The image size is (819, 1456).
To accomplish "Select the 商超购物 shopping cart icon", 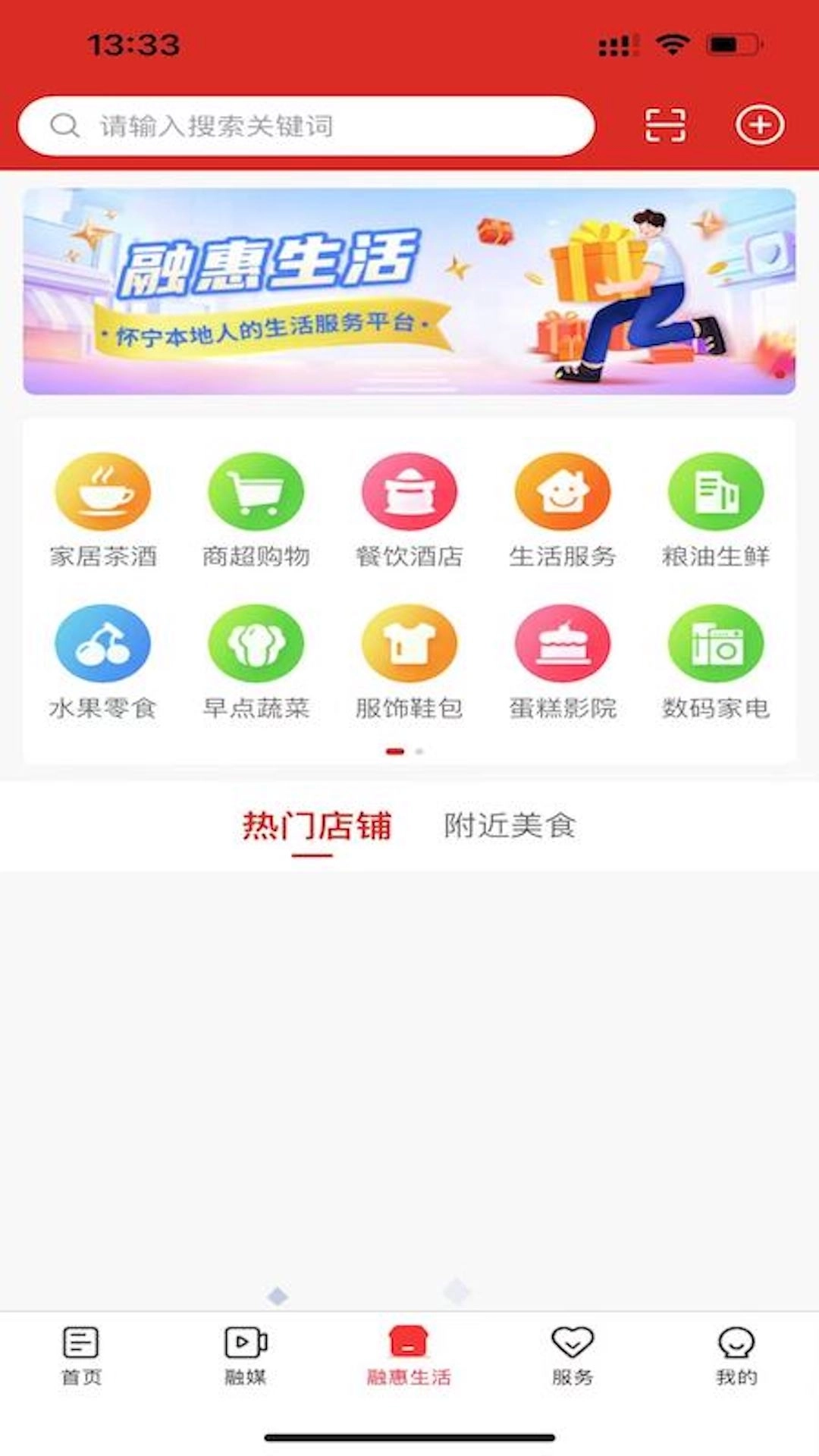I will click(x=256, y=491).
